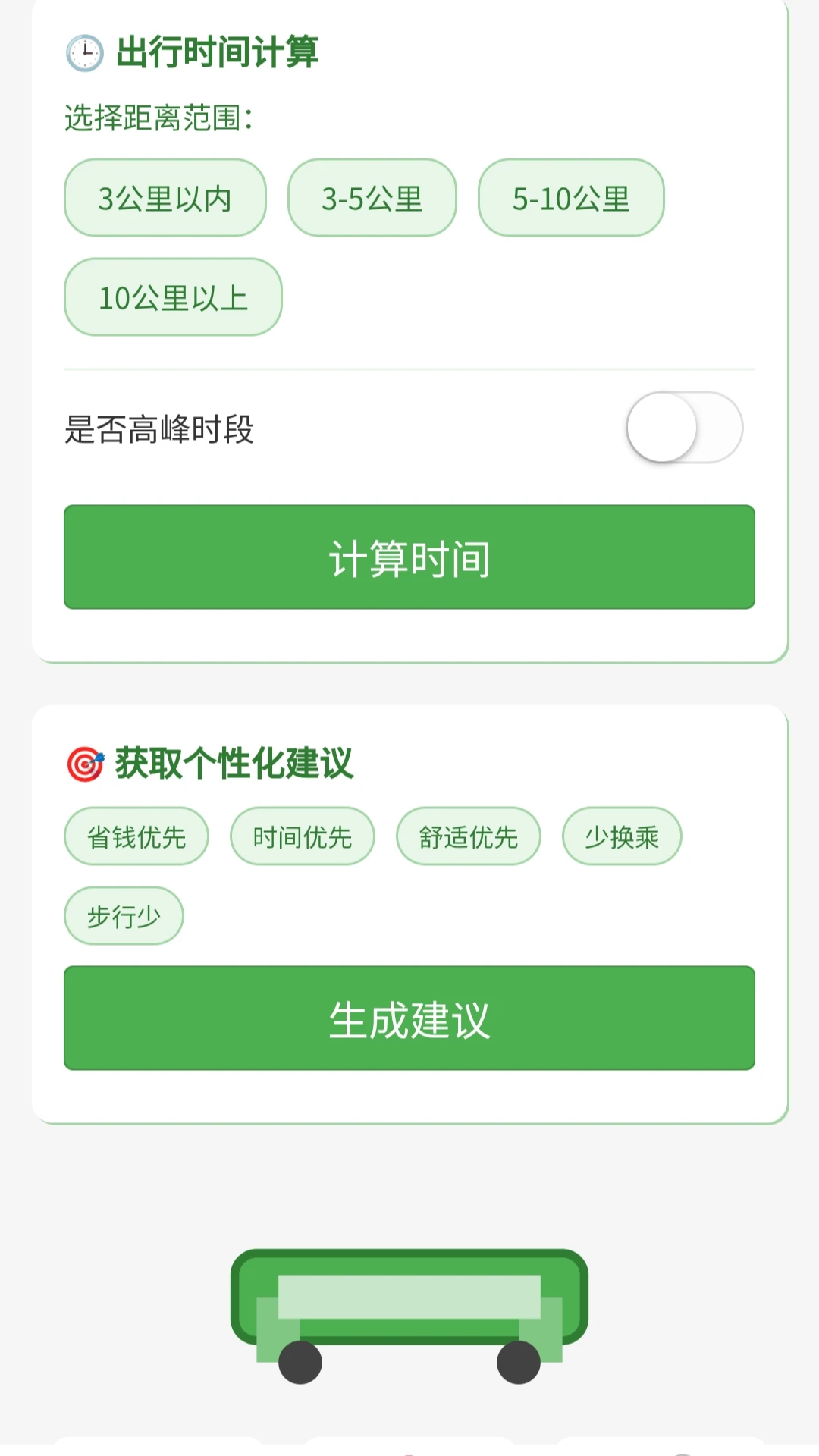Click the dartboard icon beside 获取个性化建议
This screenshot has width=819, height=1456.
pos(86,765)
